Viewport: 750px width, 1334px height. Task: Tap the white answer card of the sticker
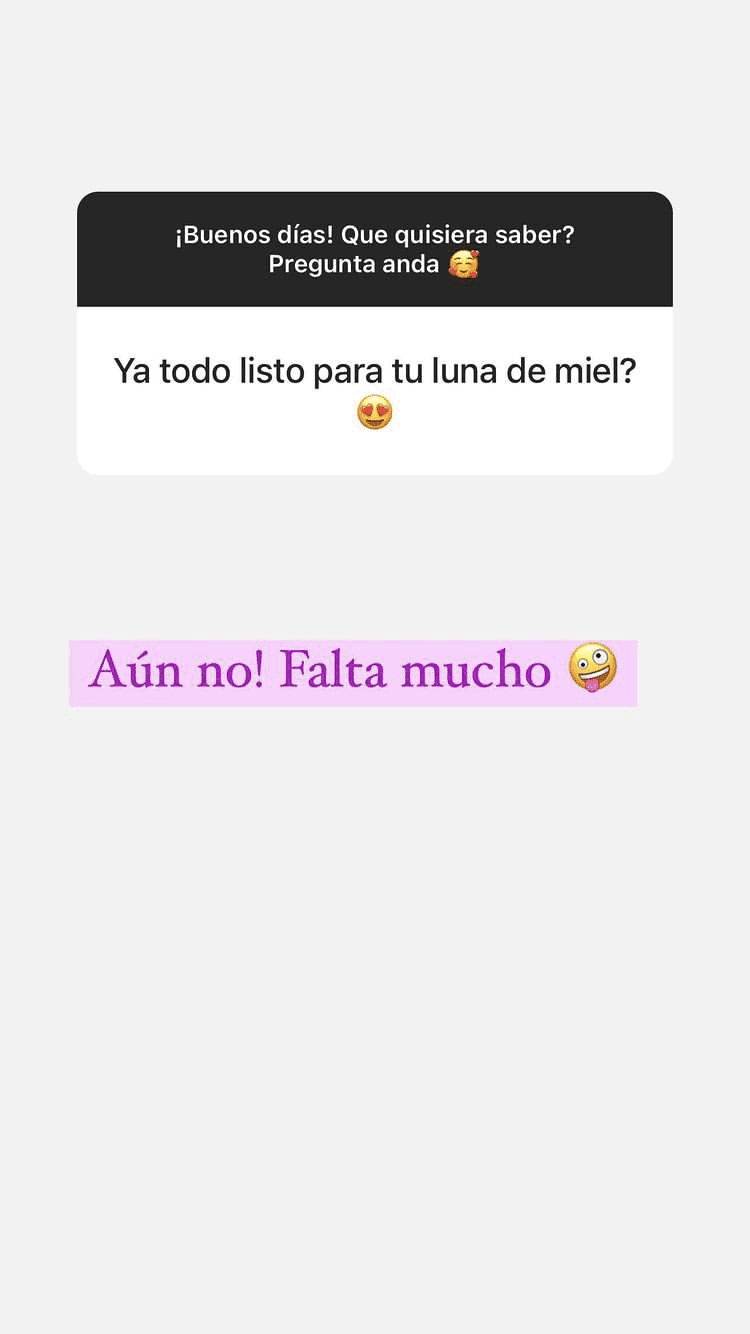click(374, 390)
